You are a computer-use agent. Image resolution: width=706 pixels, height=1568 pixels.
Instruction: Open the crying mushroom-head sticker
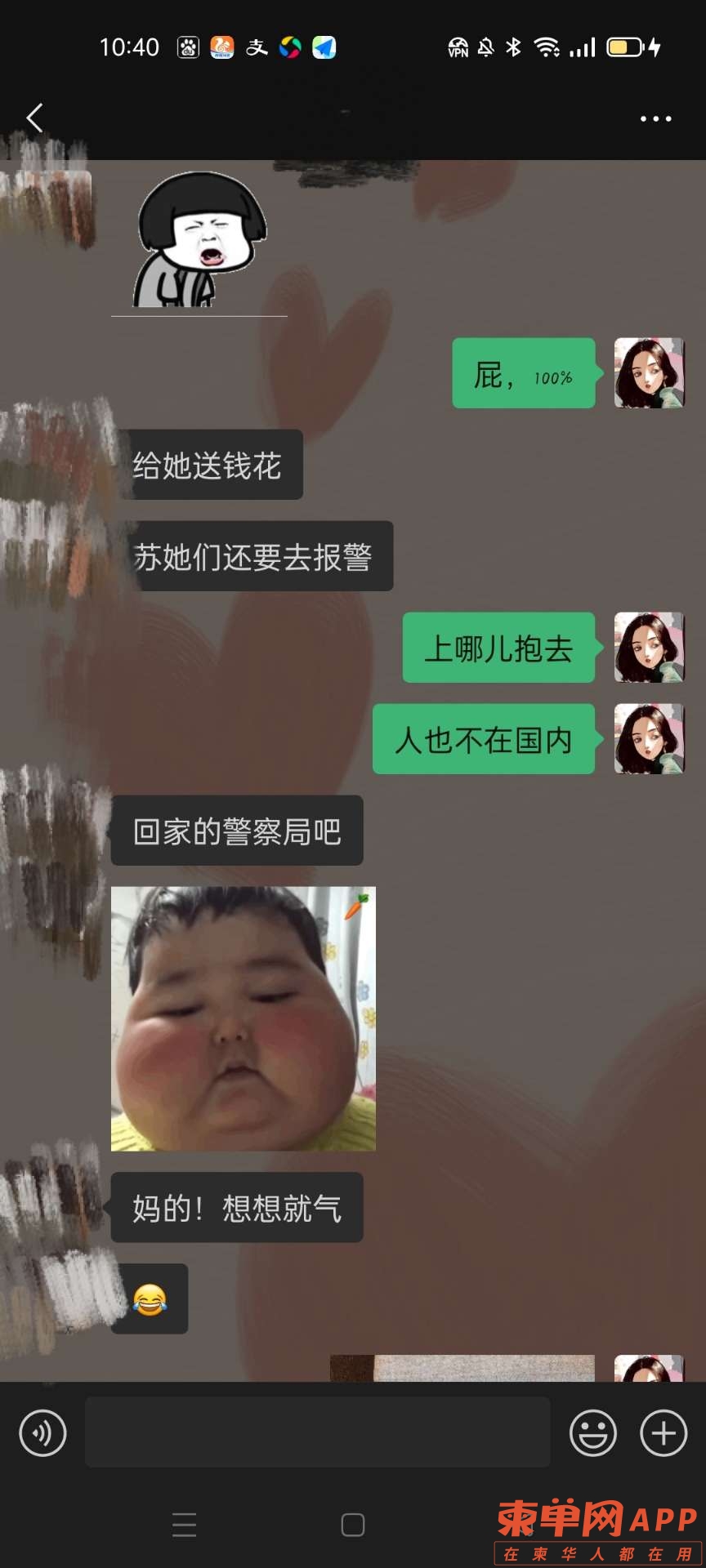199,240
